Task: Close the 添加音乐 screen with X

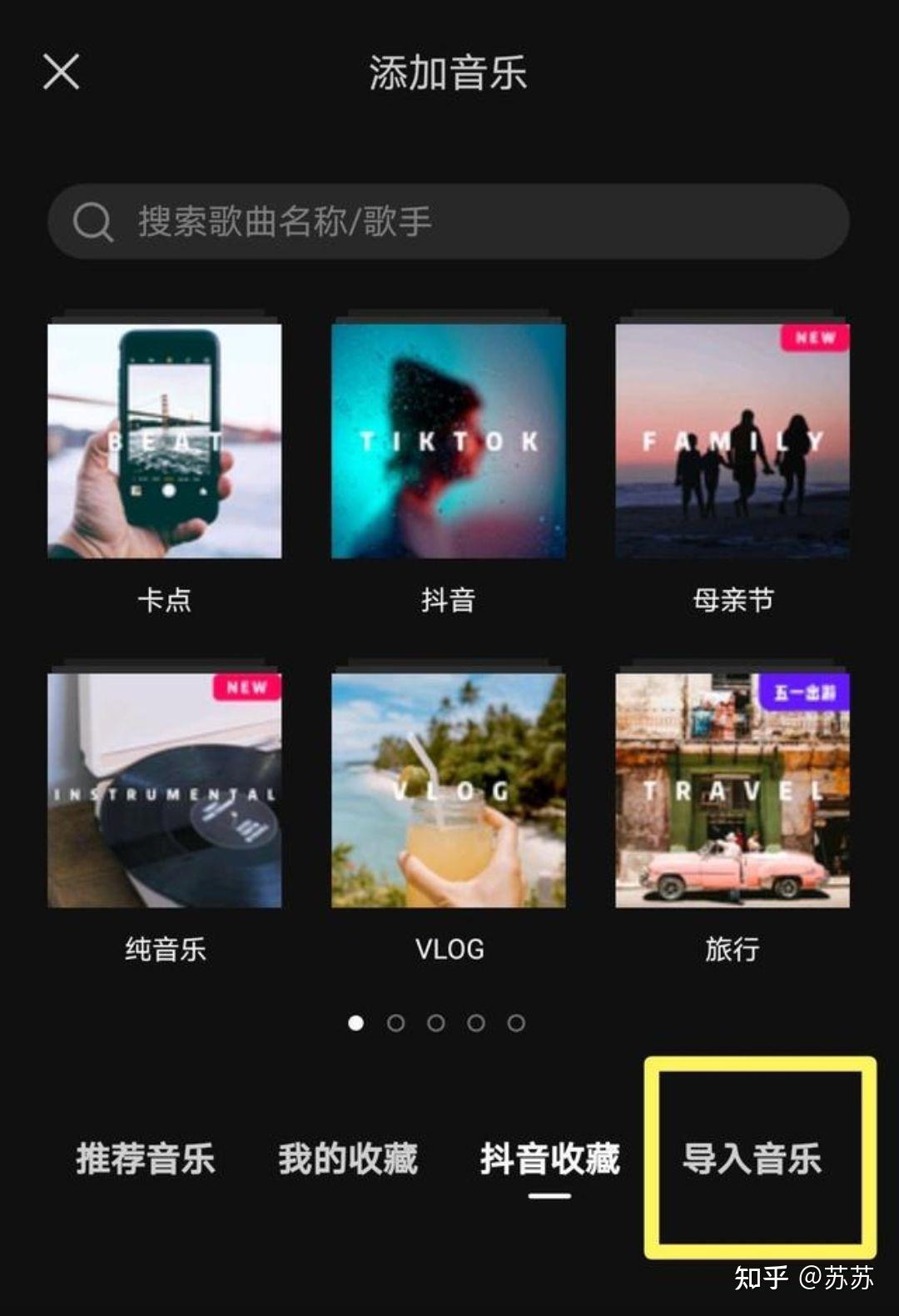Action: click(60, 73)
